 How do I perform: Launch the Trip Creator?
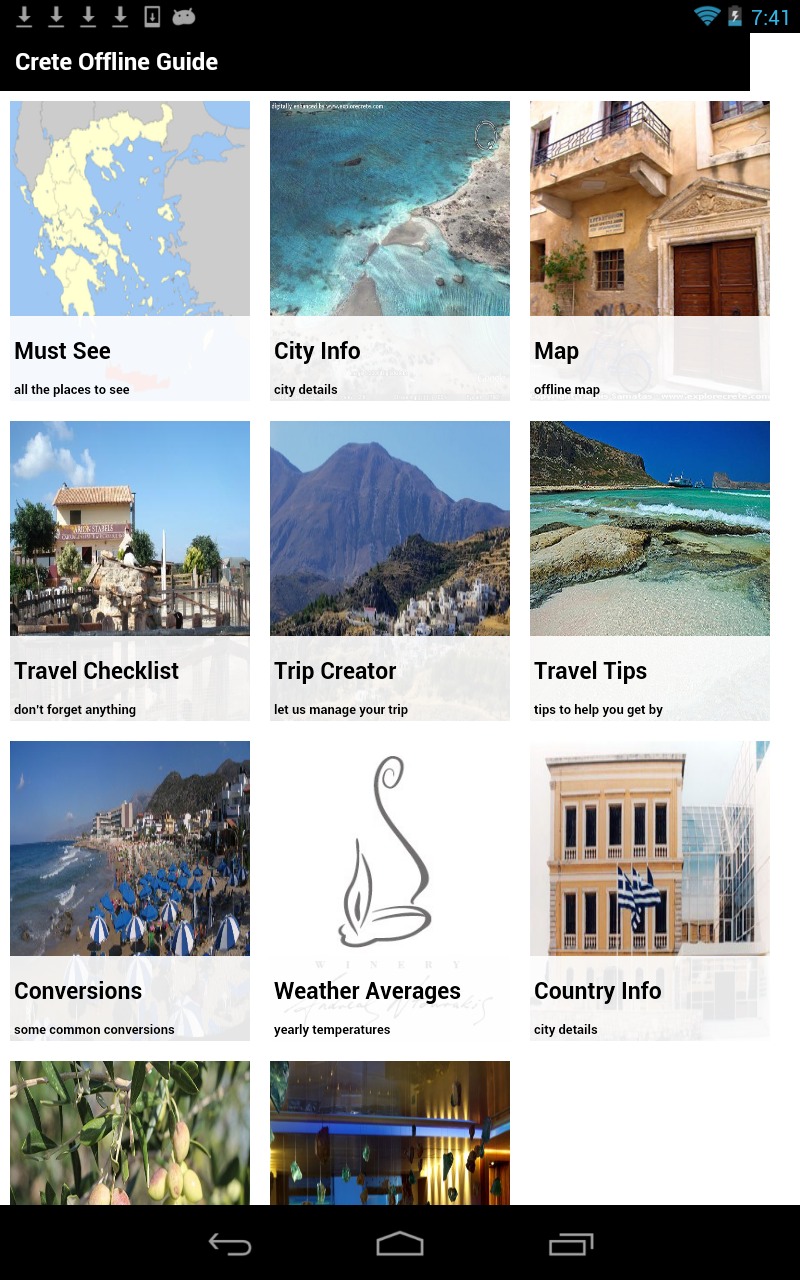pos(390,570)
